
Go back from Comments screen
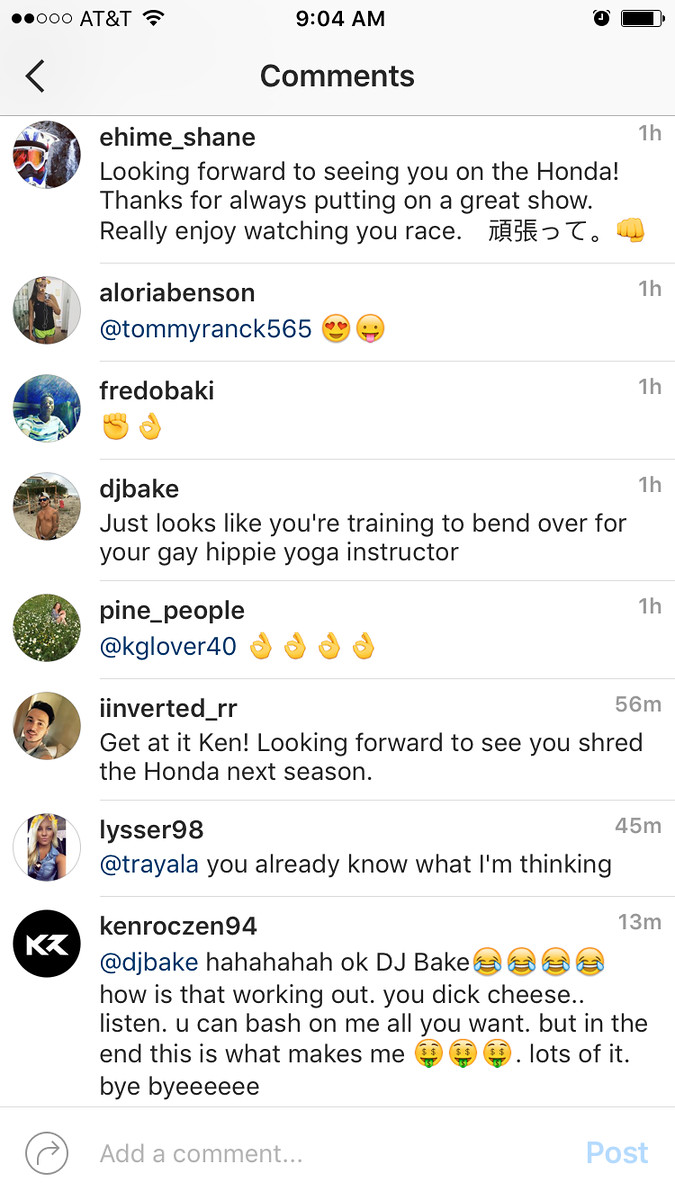(35, 76)
